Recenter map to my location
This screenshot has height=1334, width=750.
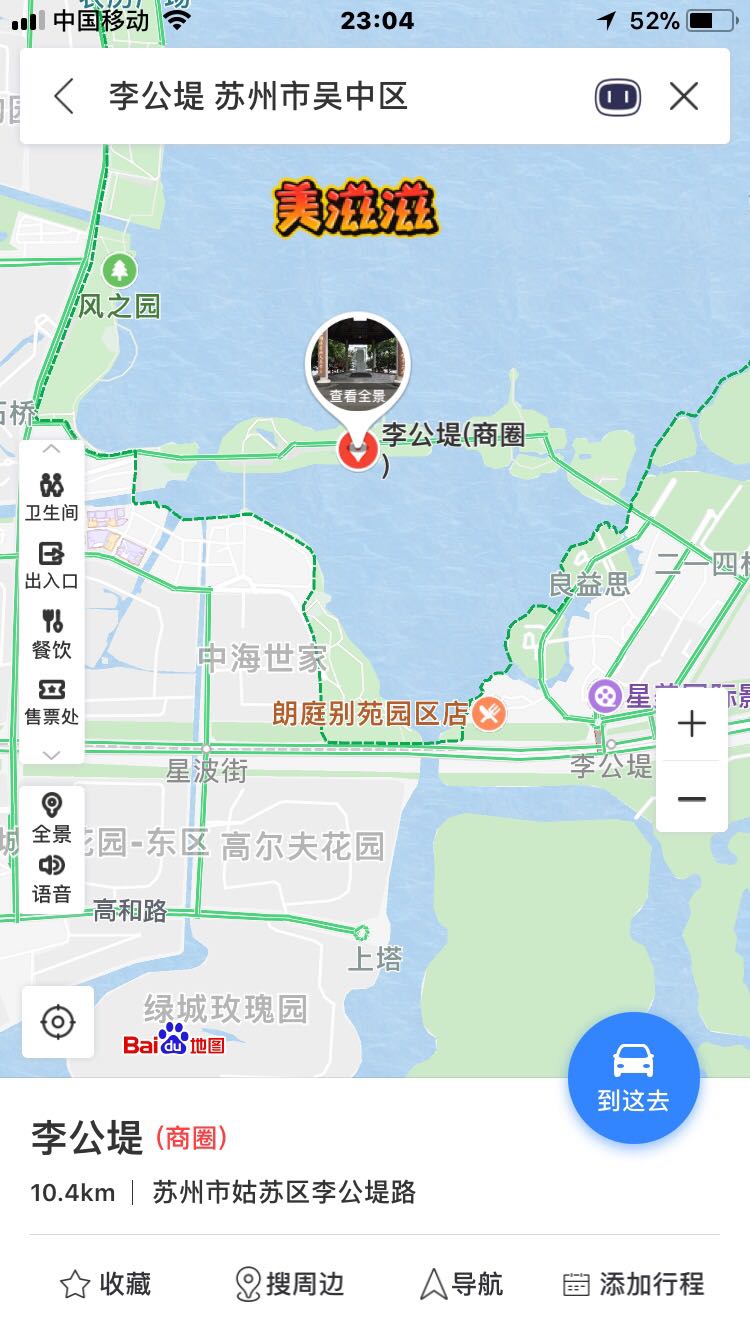58,1022
